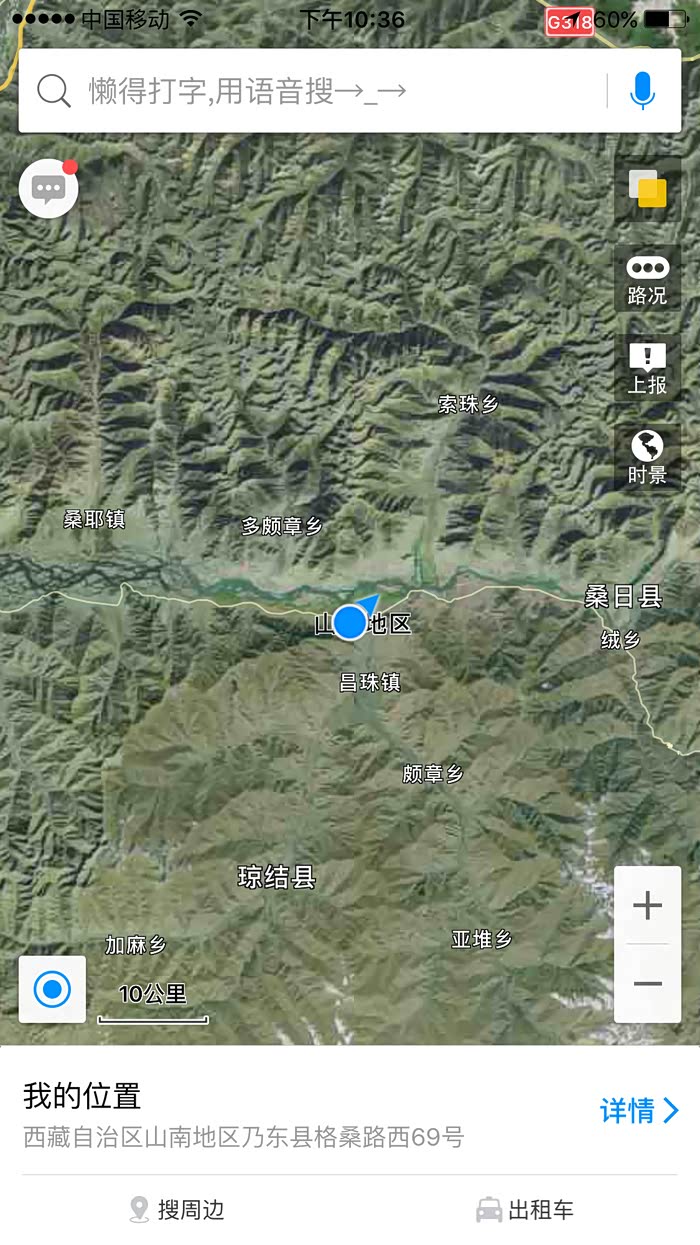
Task: Toggle 路况 traffic overlay
Action: tap(647, 280)
